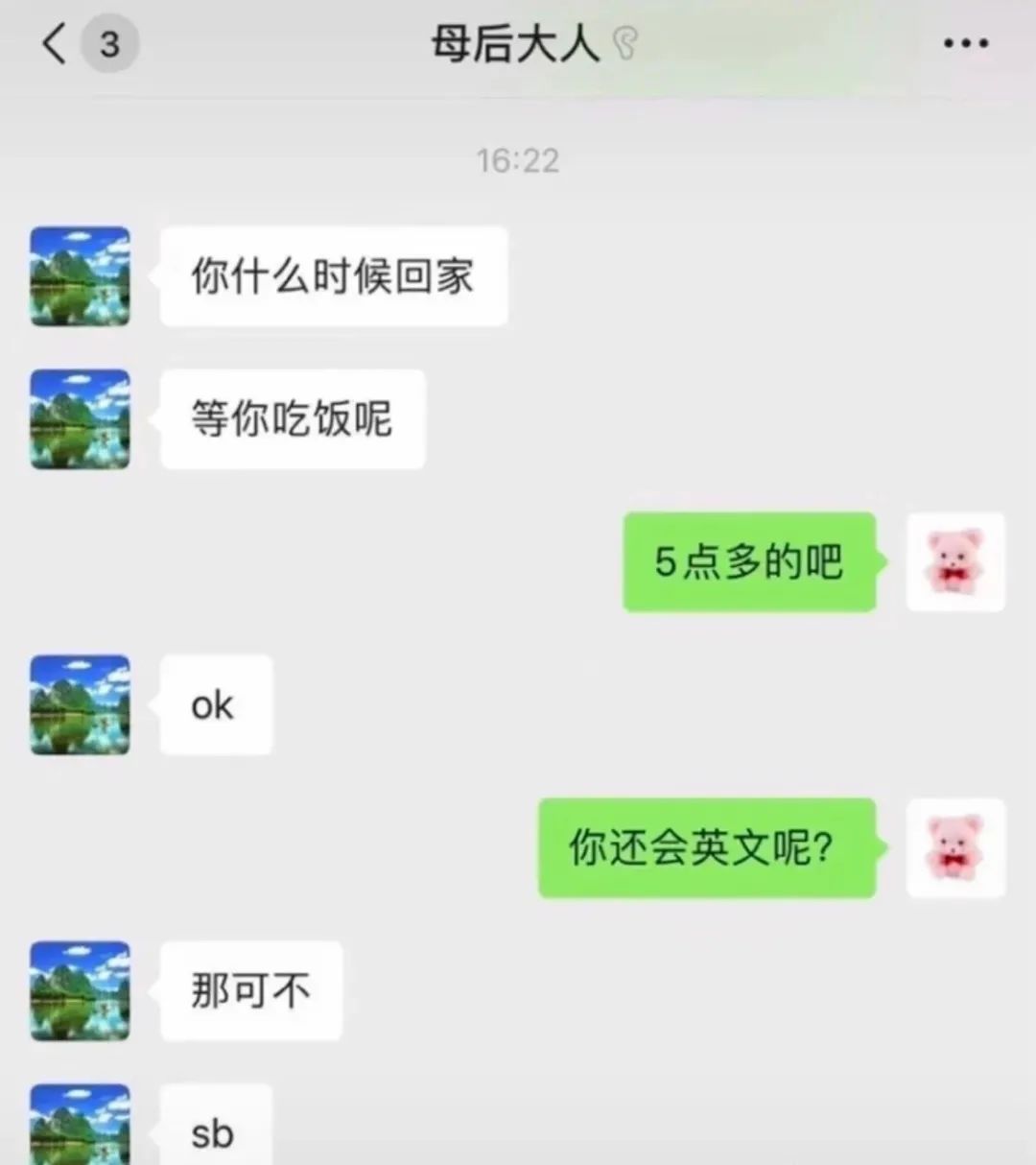Image resolution: width=1036 pixels, height=1165 pixels.
Task: Go back to the chat list
Action: coord(56,44)
